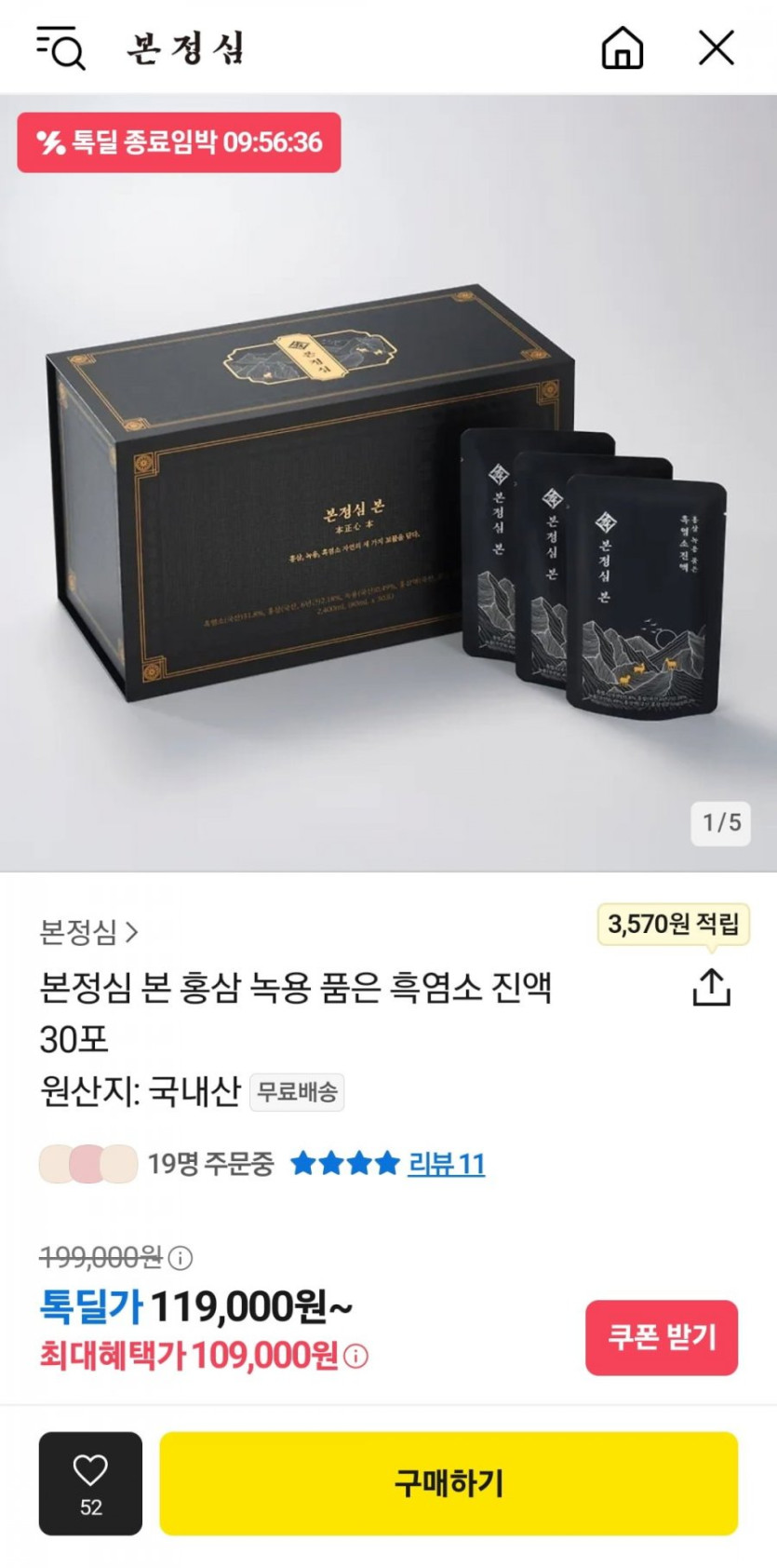
Task: Add the product to wishlist with the heart
Action: coord(90,1482)
